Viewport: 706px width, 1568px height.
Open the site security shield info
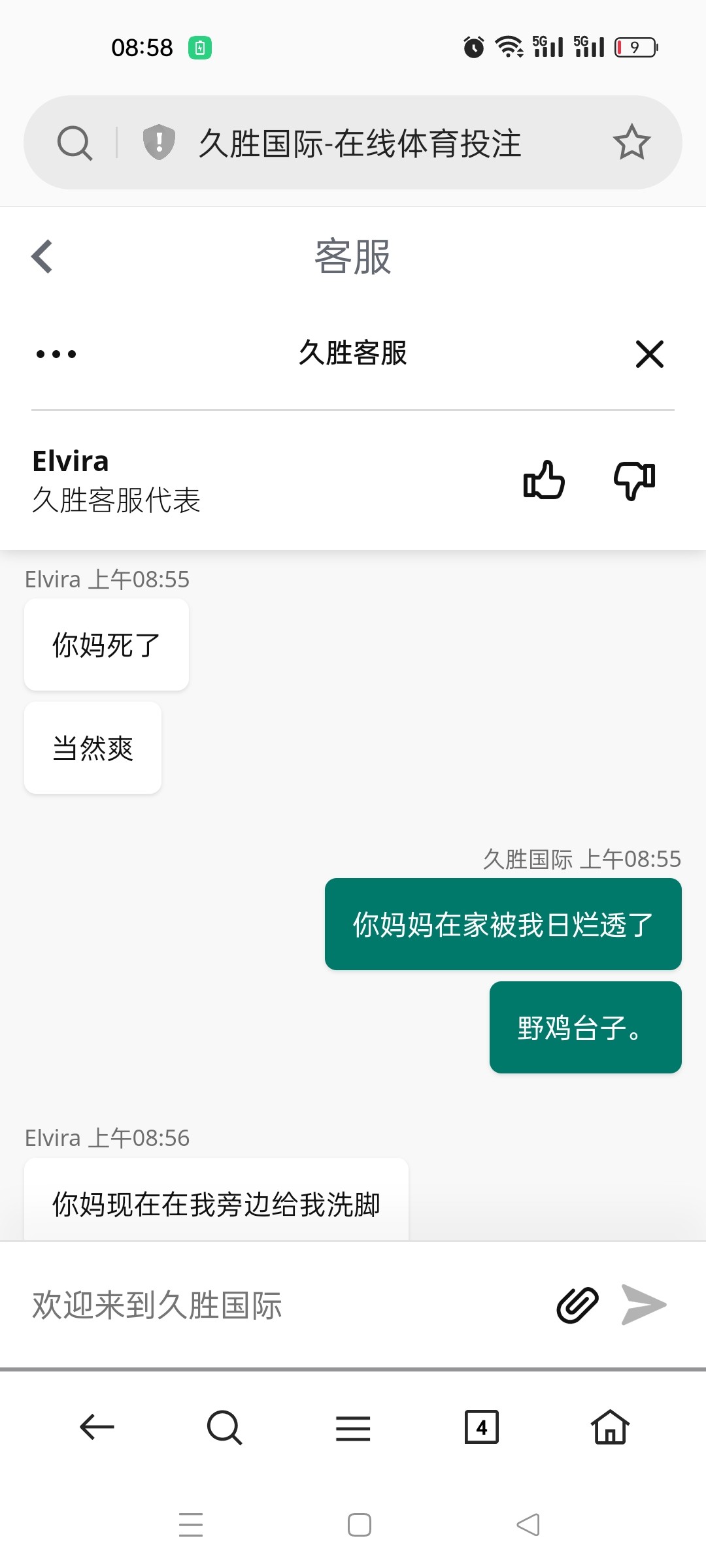(159, 142)
